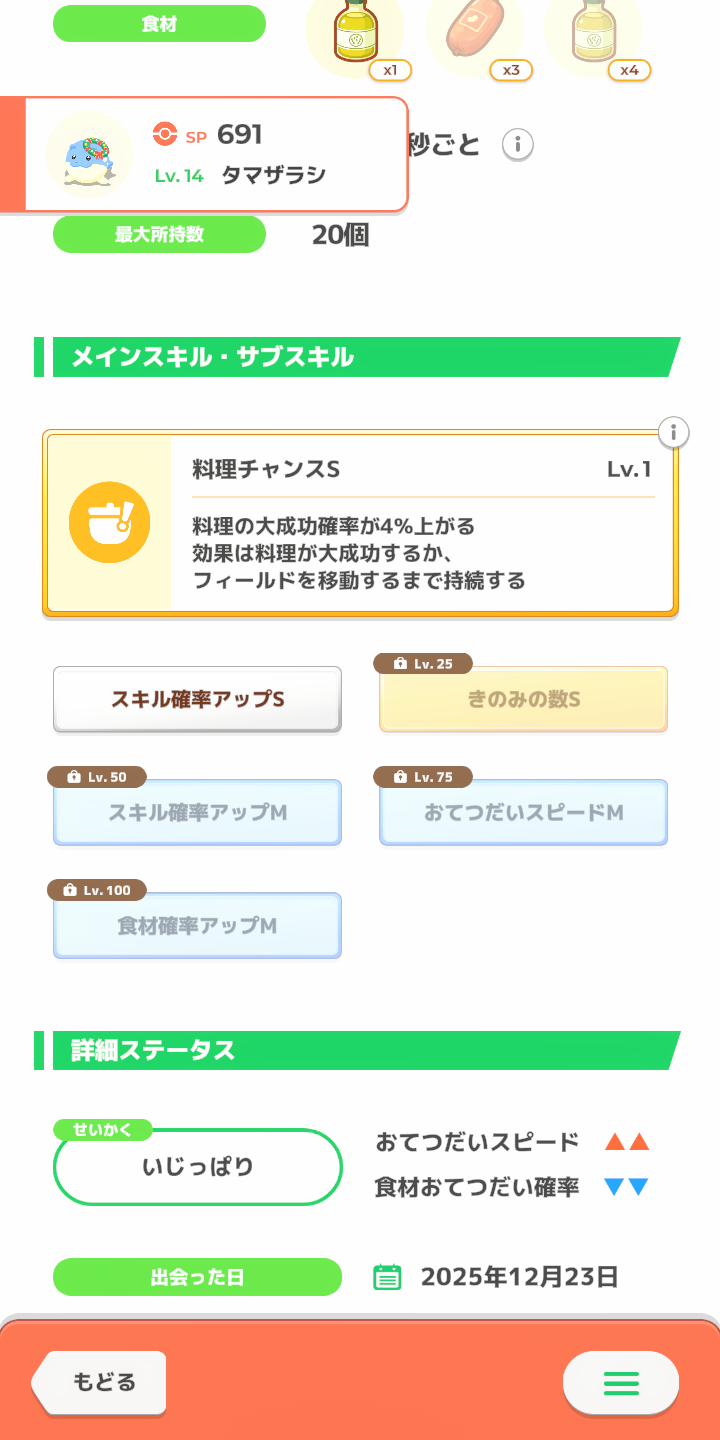This screenshot has width=720, height=1440.
Task: Select the locked きのみの数S sub skill
Action: [x=523, y=699]
